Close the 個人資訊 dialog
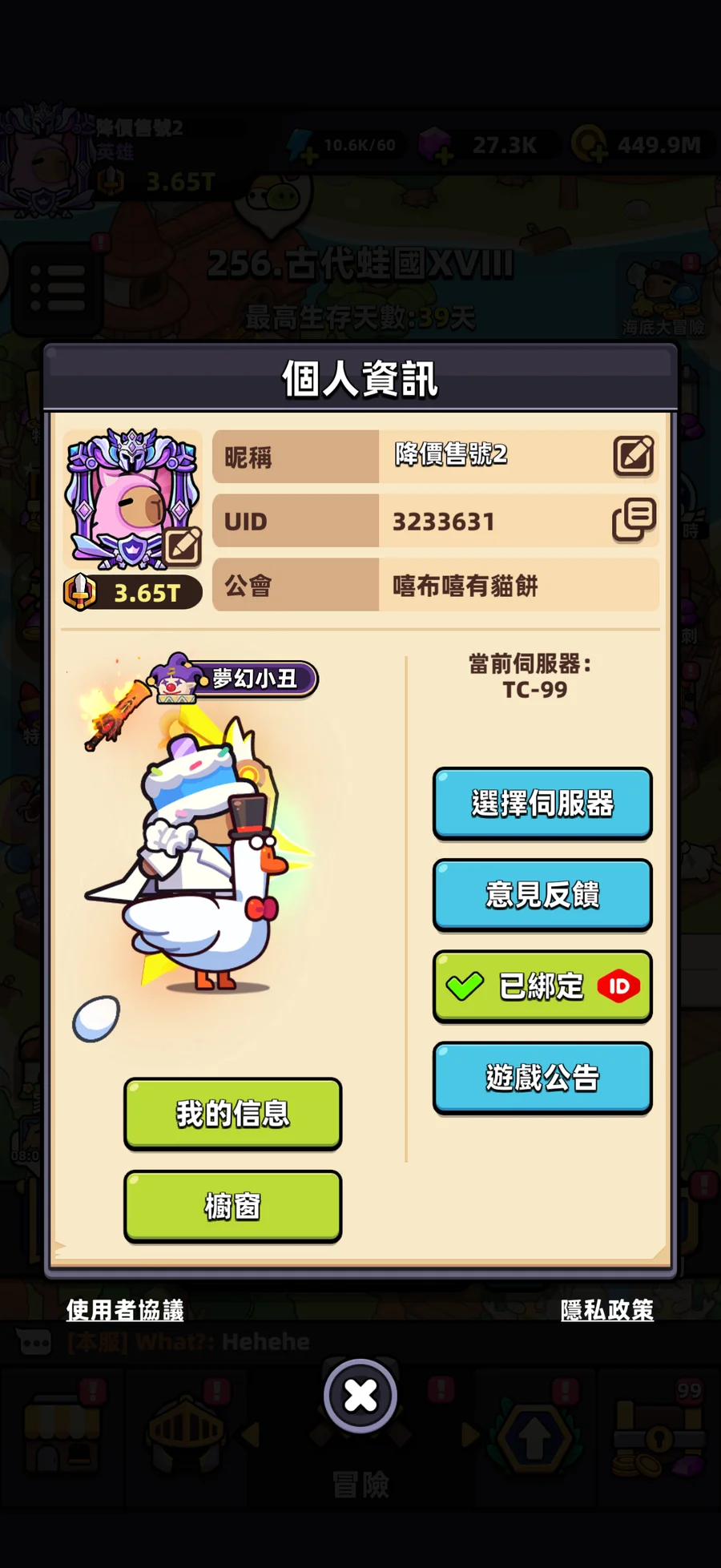The height and width of the screenshot is (1568, 721). [x=360, y=1396]
